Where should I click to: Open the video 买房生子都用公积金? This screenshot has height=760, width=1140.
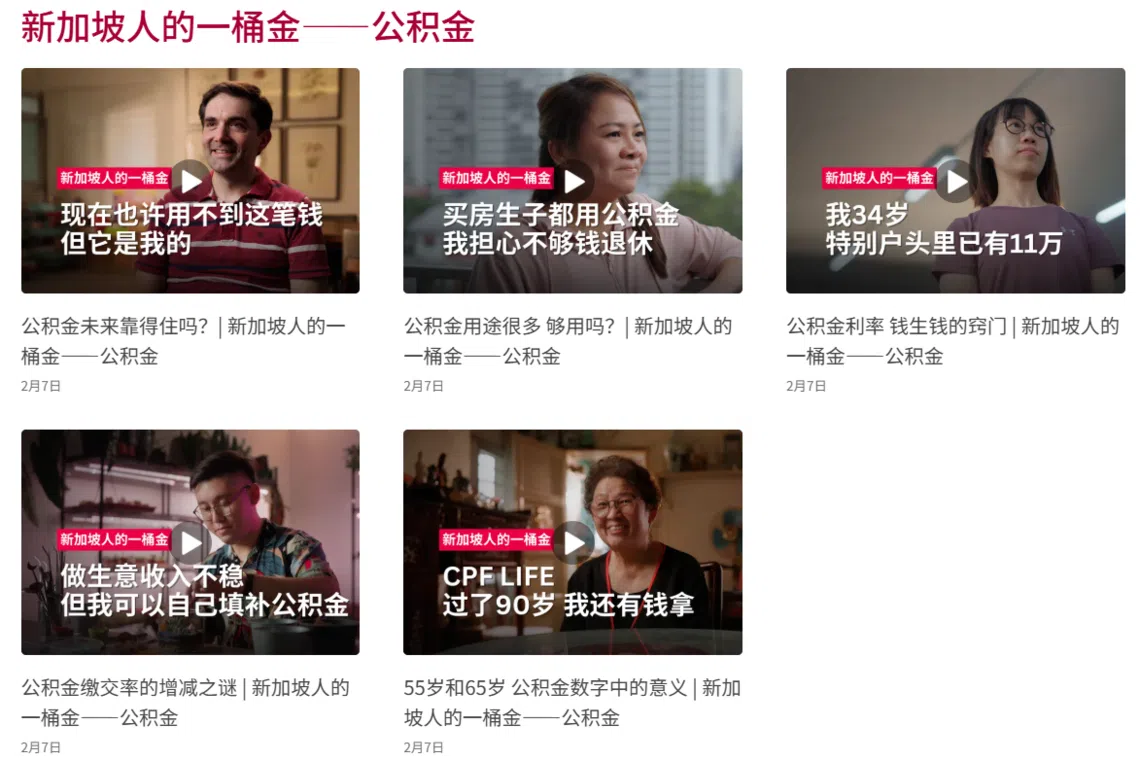[x=573, y=181]
